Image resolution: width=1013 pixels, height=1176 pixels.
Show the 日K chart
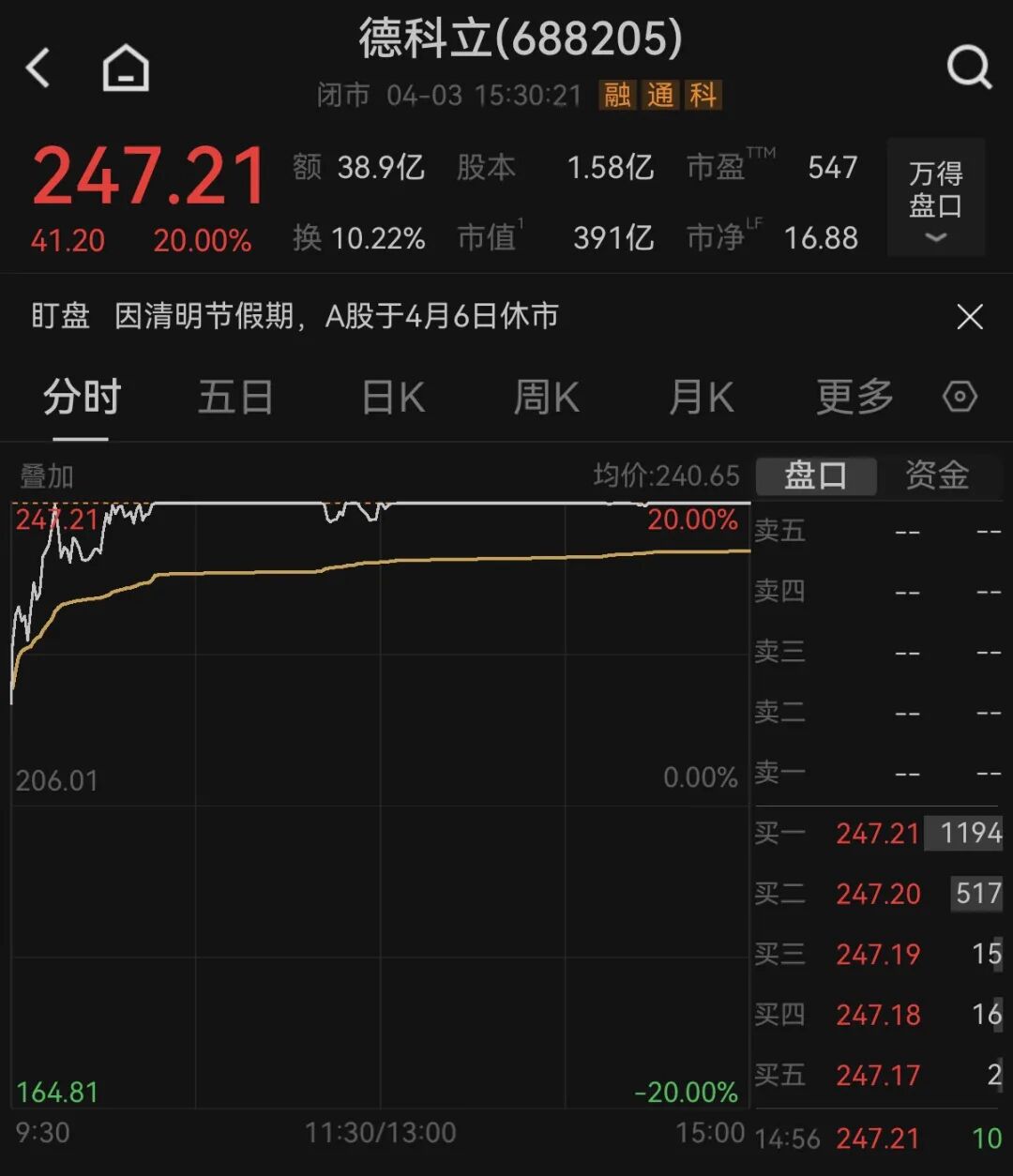click(x=393, y=398)
